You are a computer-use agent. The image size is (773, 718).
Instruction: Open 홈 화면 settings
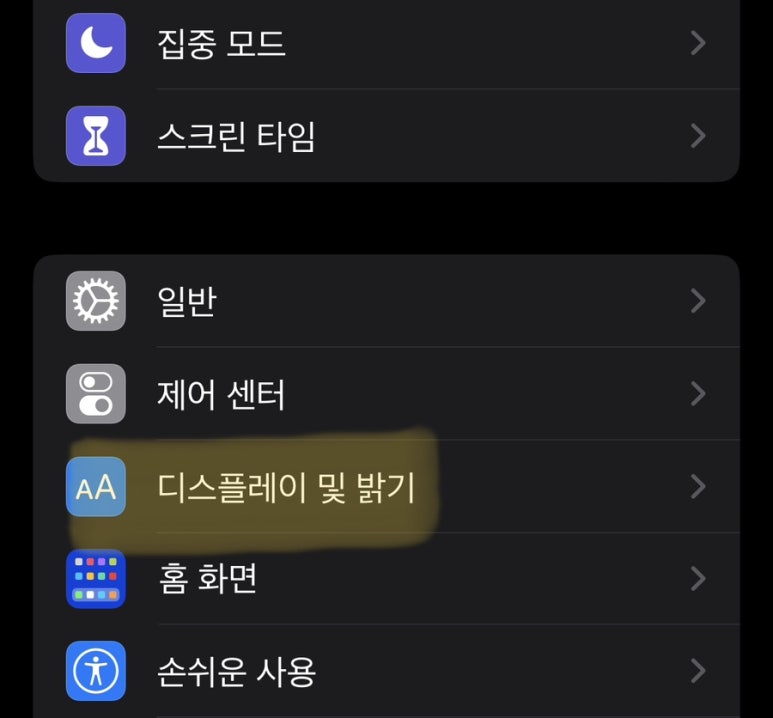(386, 579)
